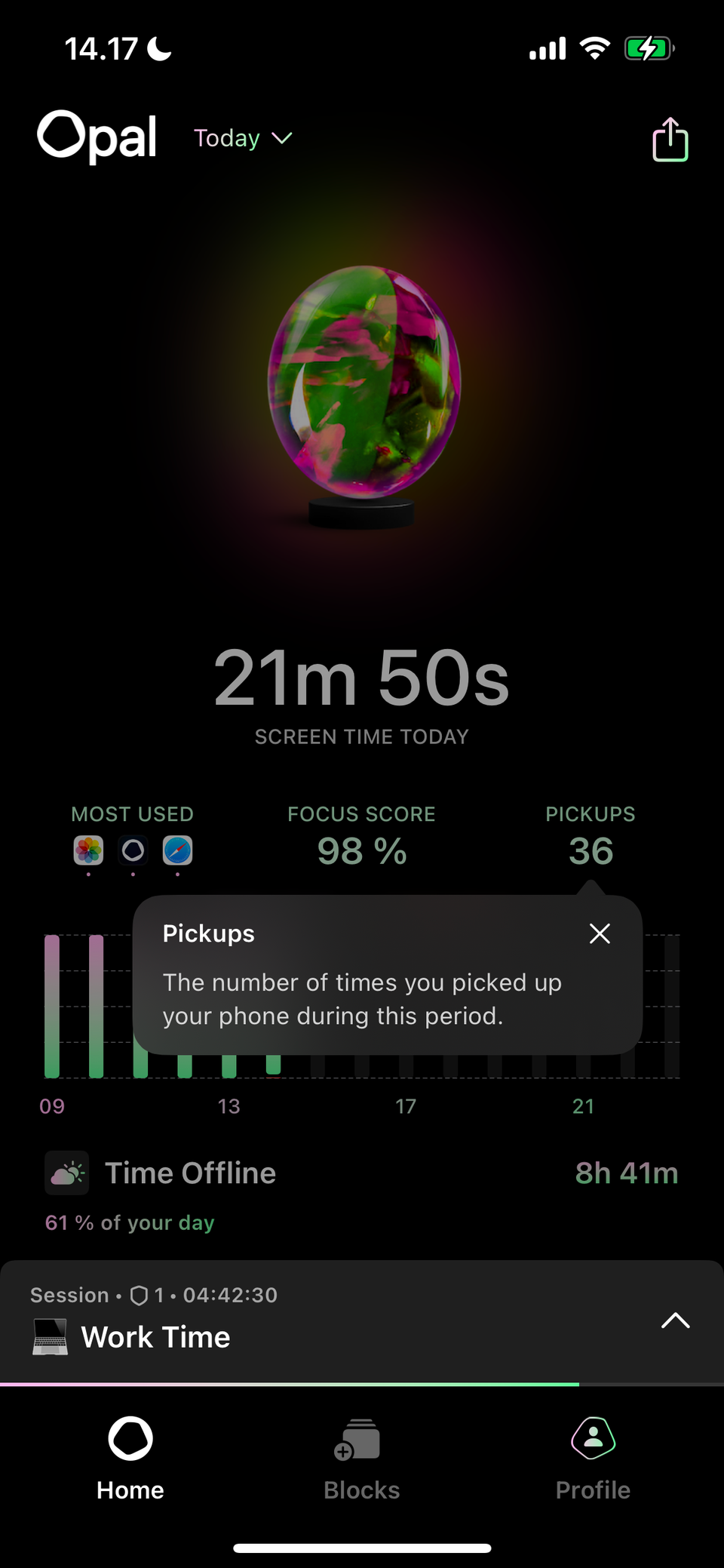This screenshot has height=1568, width=724.
Task: Tap the Pickups count of 36
Action: pos(591,850)
